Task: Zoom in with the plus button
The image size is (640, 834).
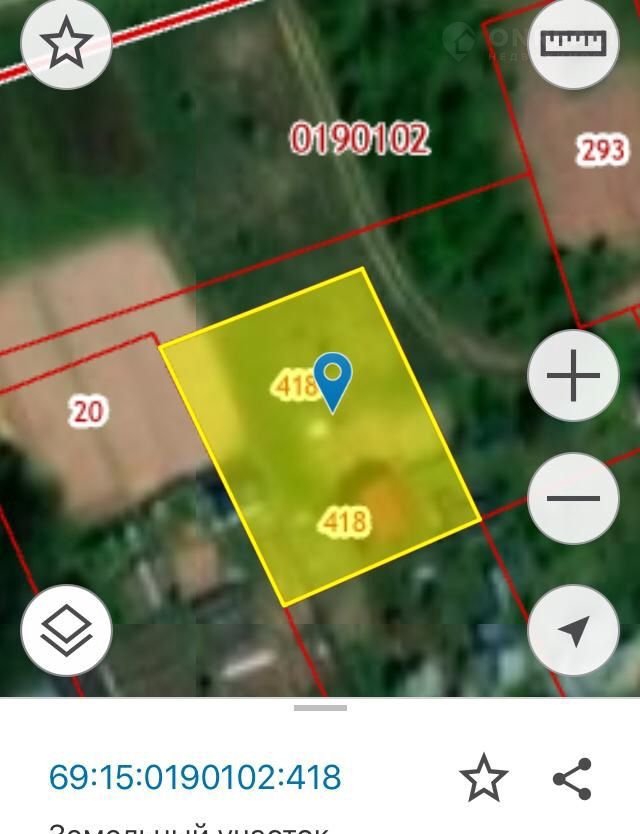Action: coord(573,376)
